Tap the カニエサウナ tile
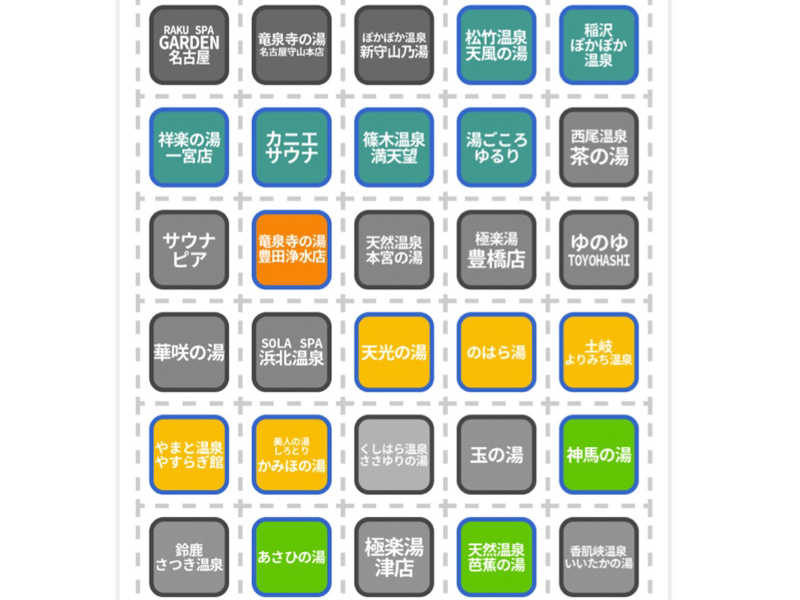Image resolution: width=800 pixels, height=600 pixels. click(x=292, y=147)
